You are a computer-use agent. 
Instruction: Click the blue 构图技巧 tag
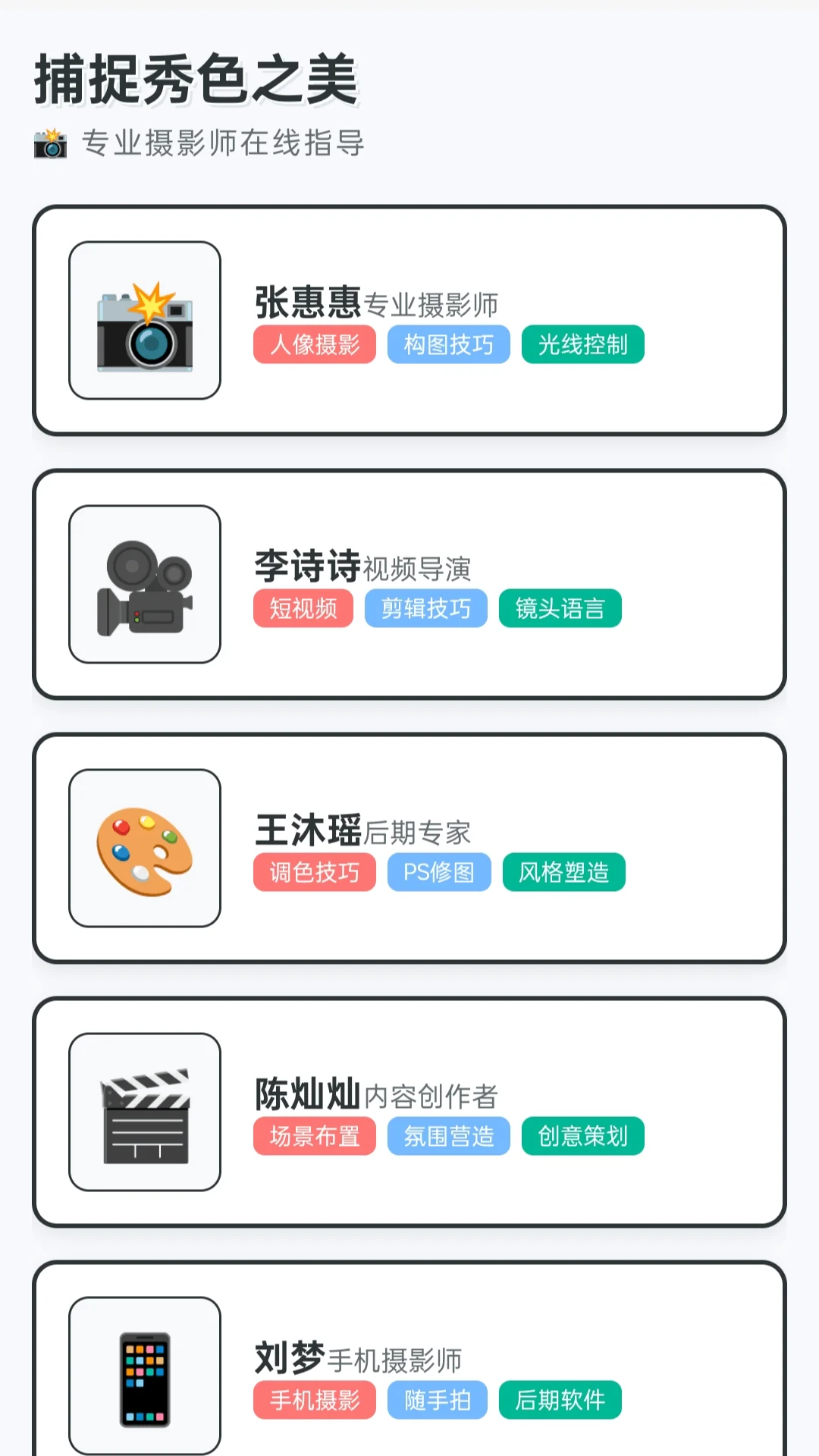coord(447,344)
